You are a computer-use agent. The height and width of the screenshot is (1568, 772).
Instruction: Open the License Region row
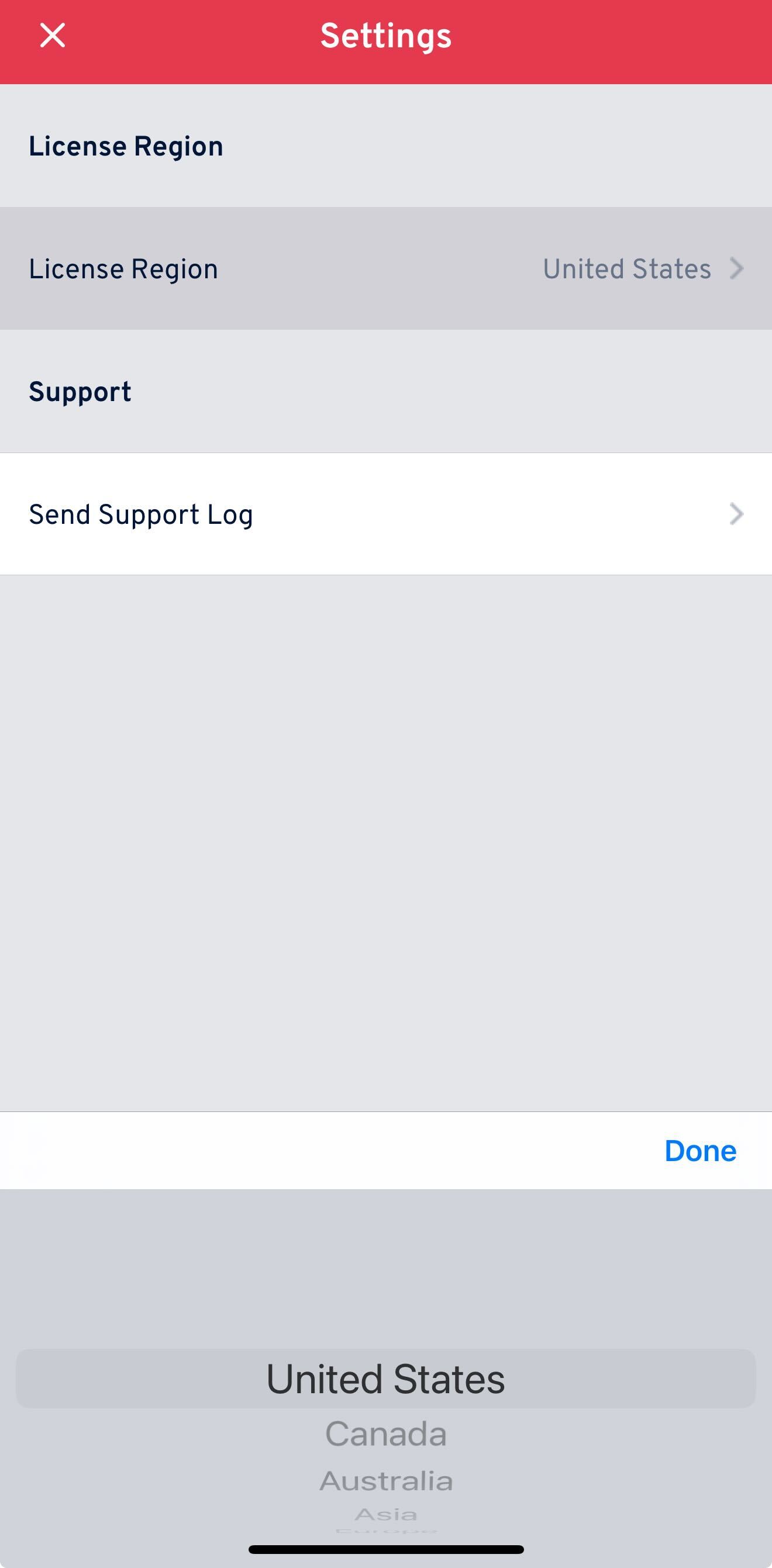coord(386,268)
